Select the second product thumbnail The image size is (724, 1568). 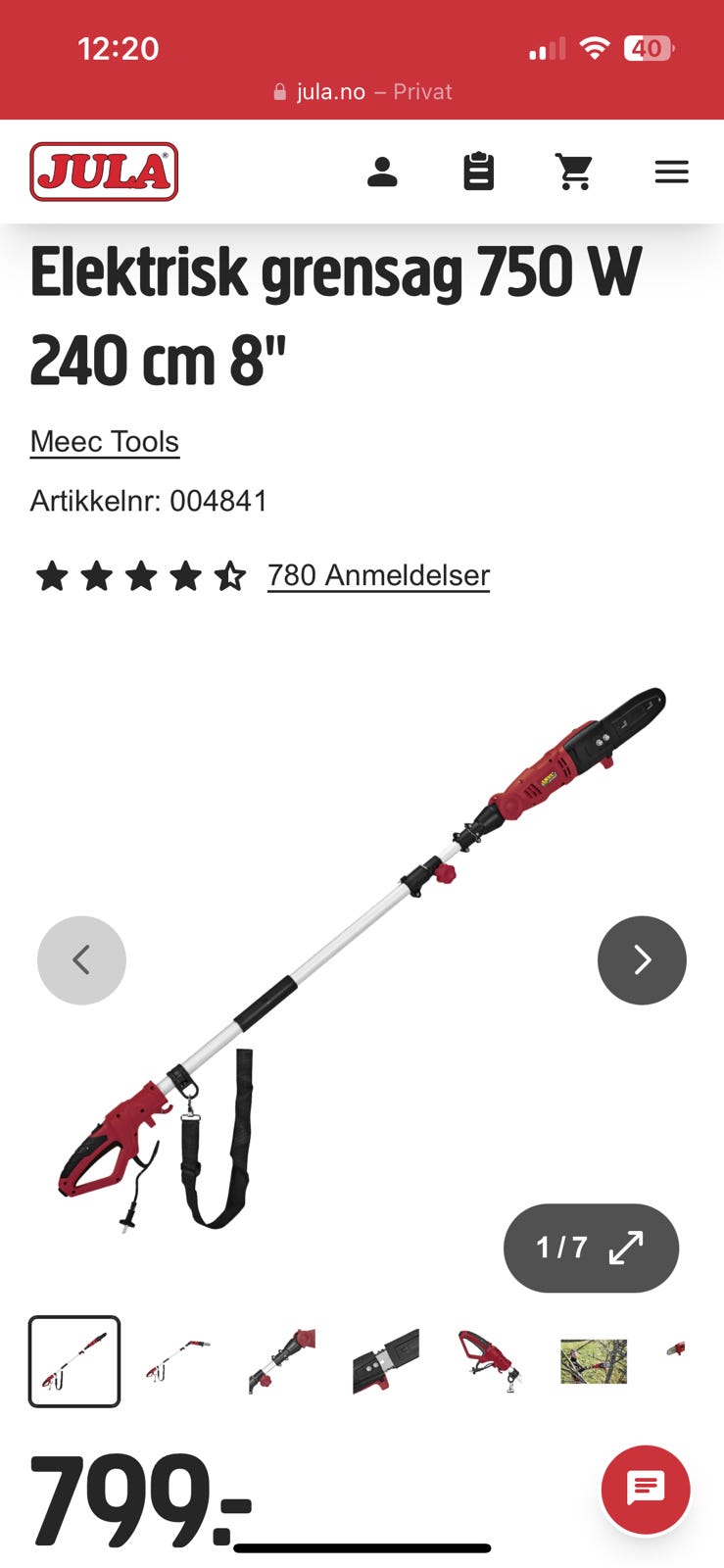(x=178, y=1361)
